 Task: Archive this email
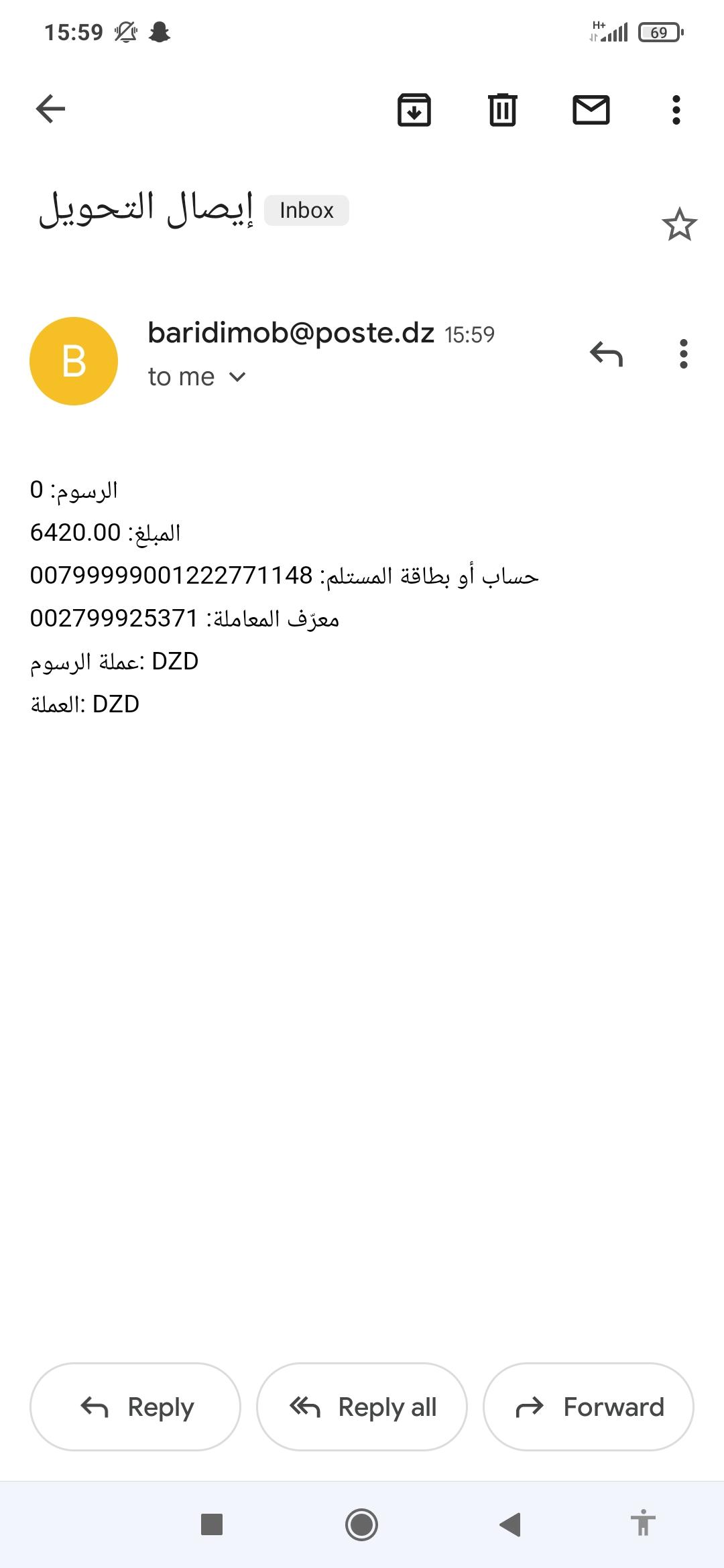[414, 110]
